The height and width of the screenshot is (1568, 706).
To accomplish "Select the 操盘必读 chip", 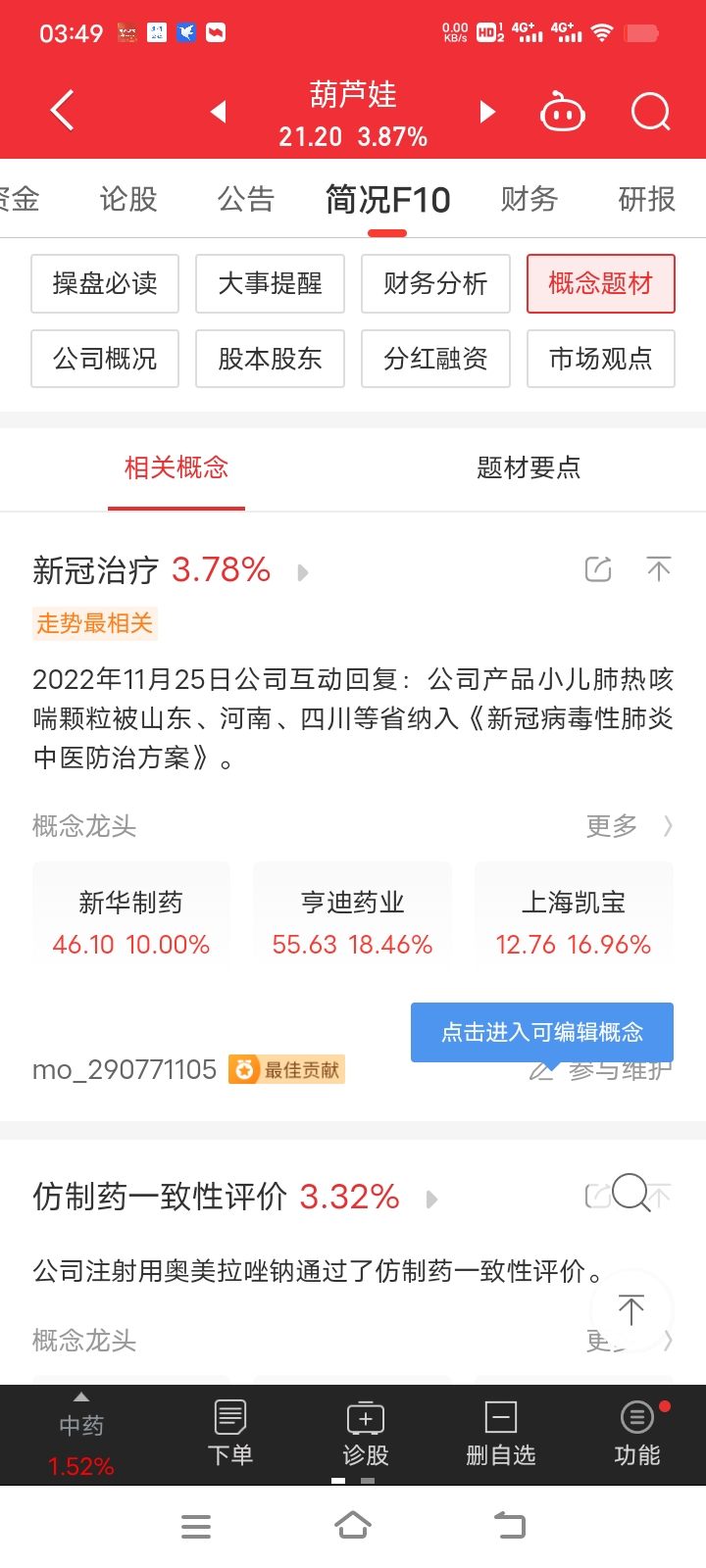I will (x=105, y=284).
